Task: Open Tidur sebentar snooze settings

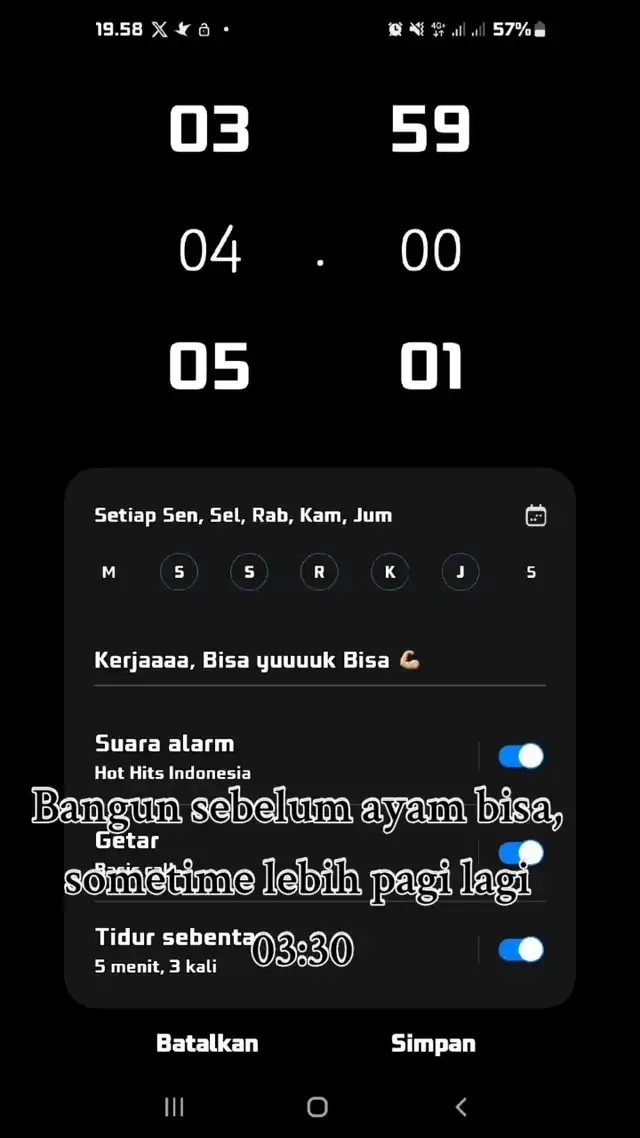Action: point(284,949)
